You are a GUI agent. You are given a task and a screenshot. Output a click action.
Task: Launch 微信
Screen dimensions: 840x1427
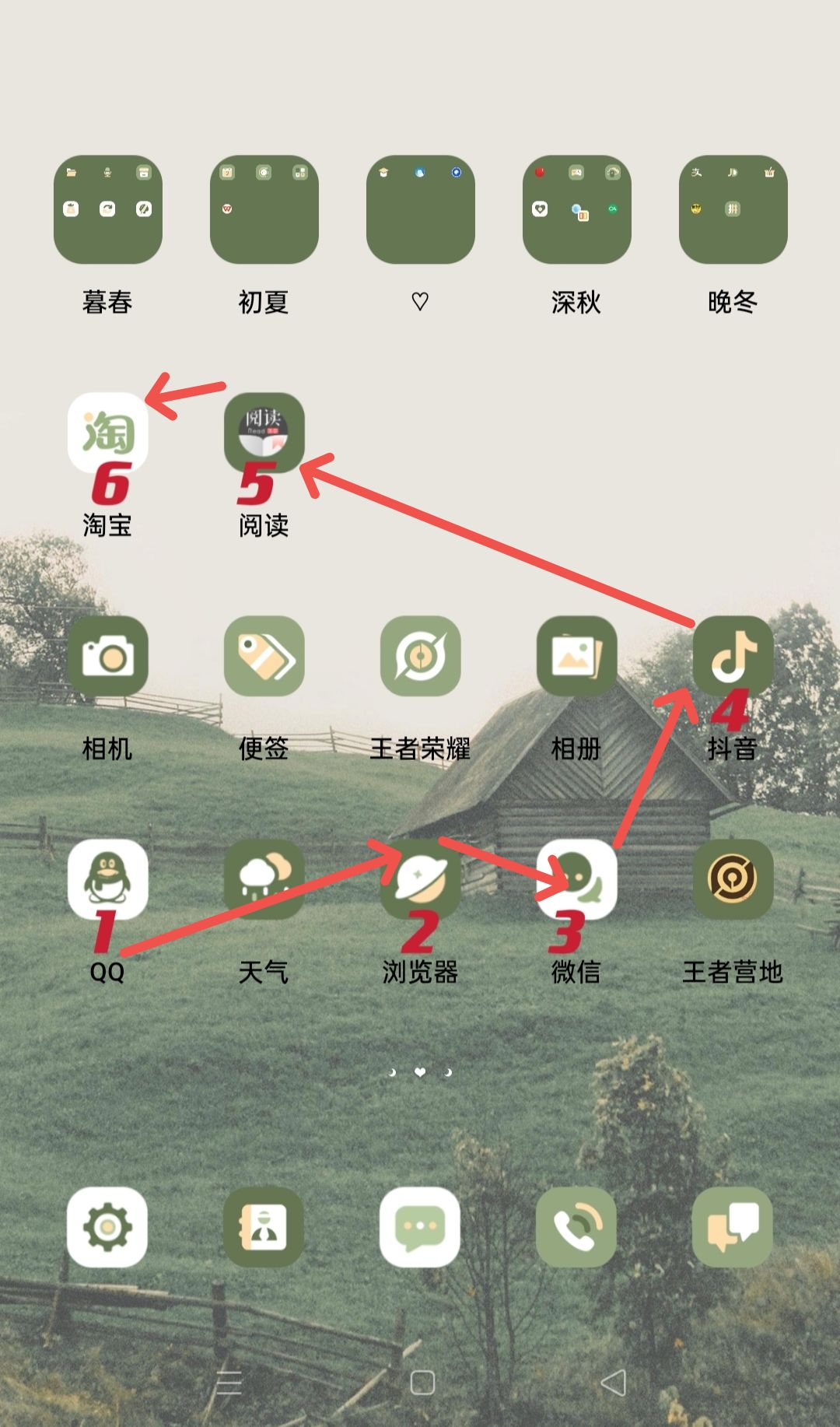coord(576,879)
